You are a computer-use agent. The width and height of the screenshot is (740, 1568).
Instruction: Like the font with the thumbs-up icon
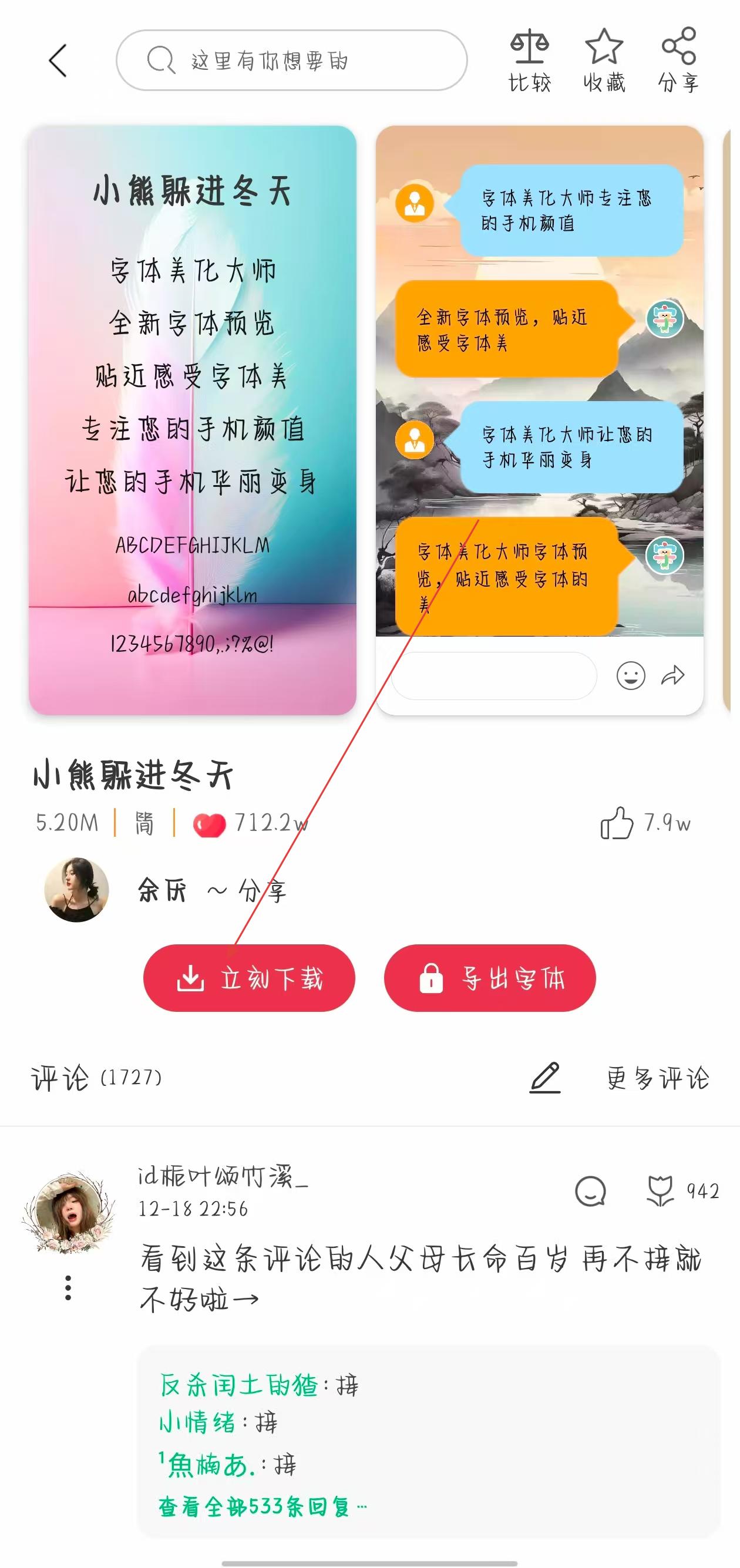(x=617, y=823)
